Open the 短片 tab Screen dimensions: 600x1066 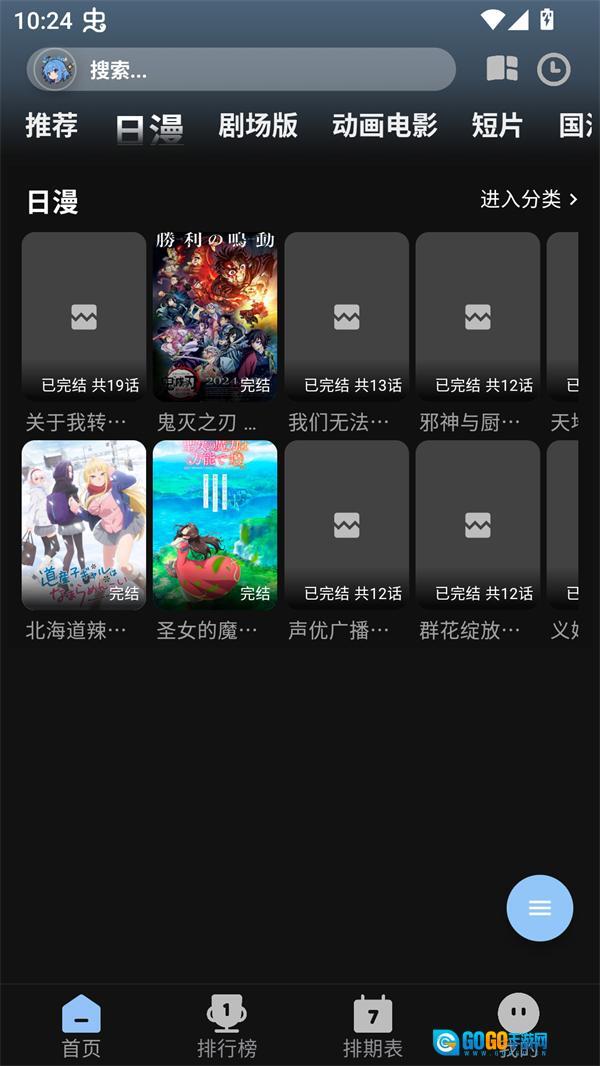point(497,126)
